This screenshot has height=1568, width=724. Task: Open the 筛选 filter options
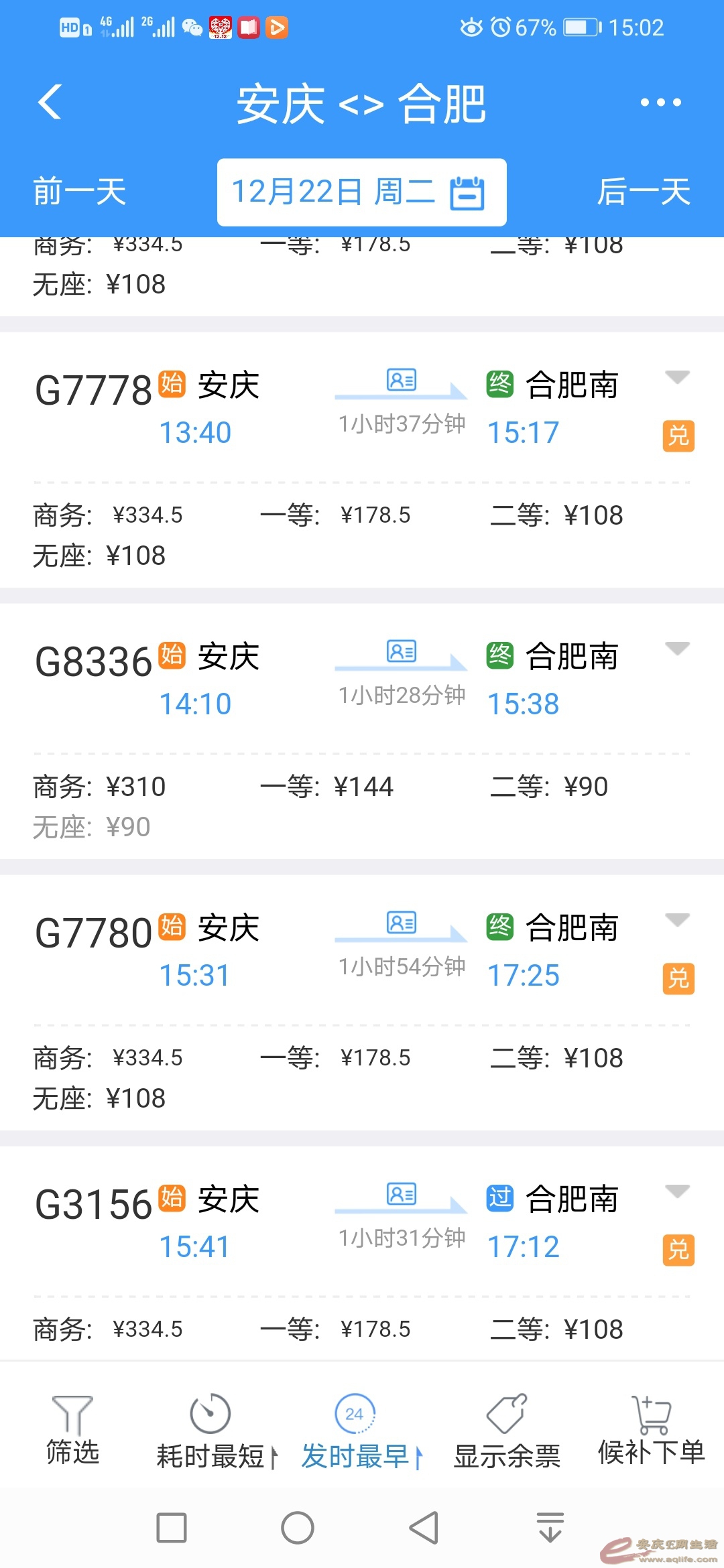(x=72, y=1430)
